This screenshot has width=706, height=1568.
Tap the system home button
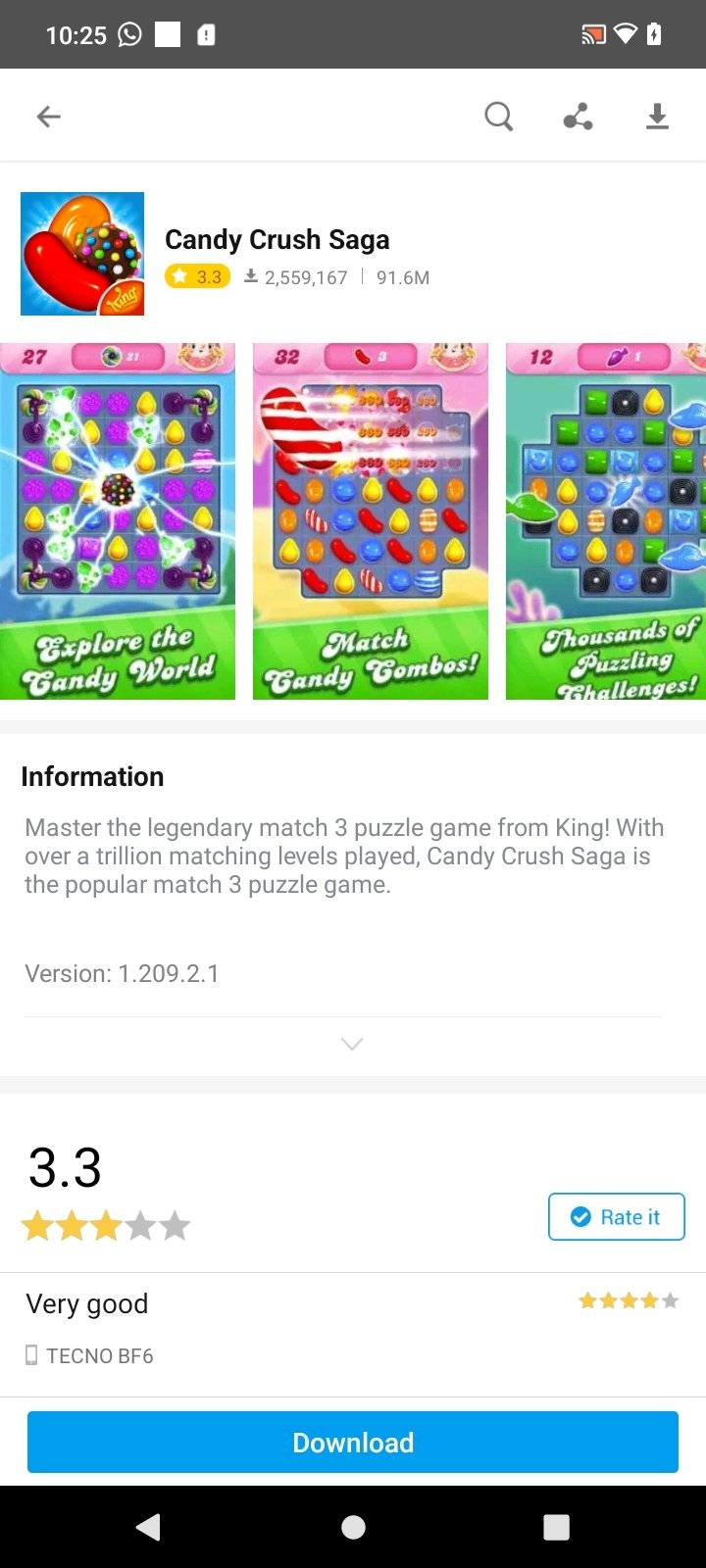pyautogui.click(x=353, y=1526)
